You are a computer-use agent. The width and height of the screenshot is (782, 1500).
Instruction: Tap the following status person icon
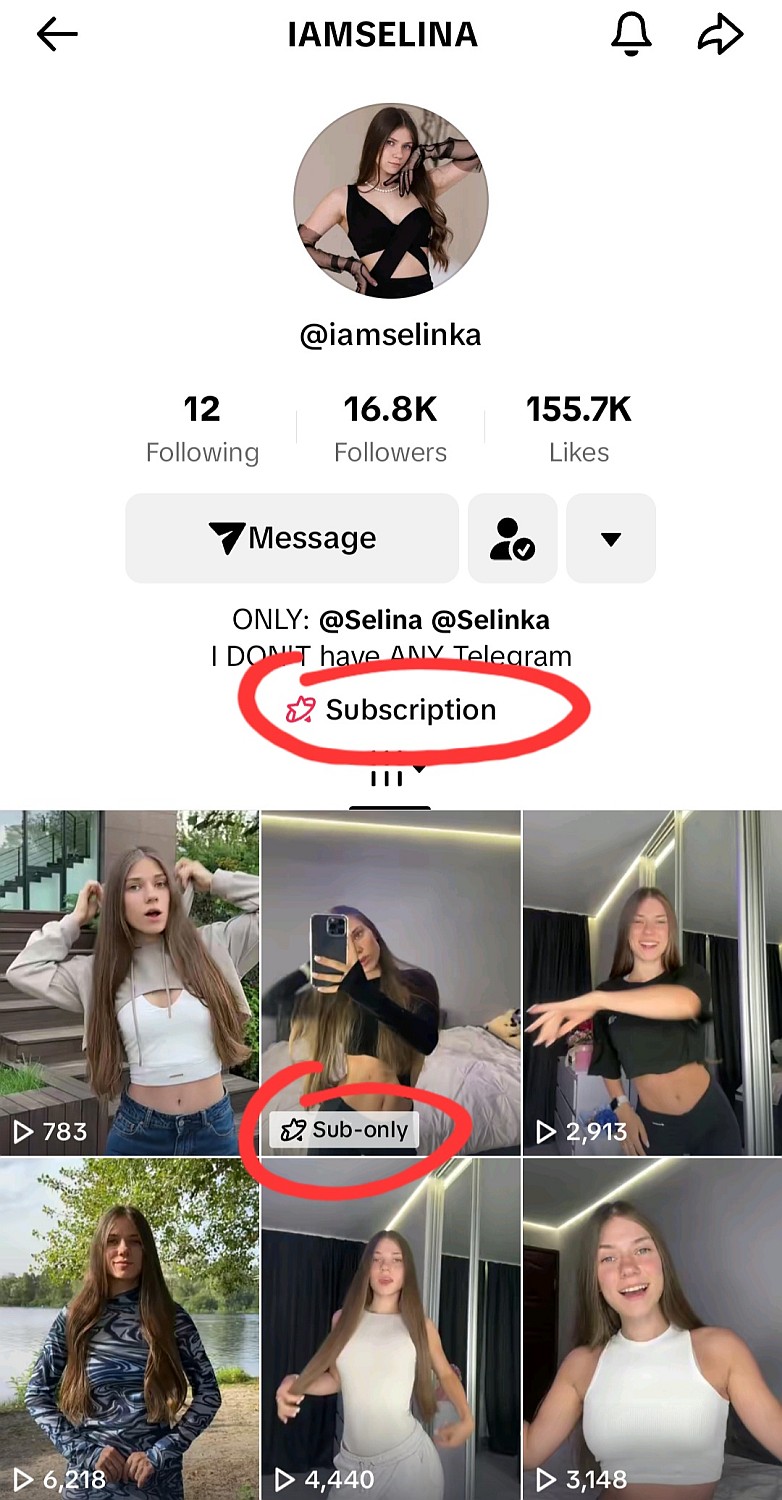(x=512, y=538)
